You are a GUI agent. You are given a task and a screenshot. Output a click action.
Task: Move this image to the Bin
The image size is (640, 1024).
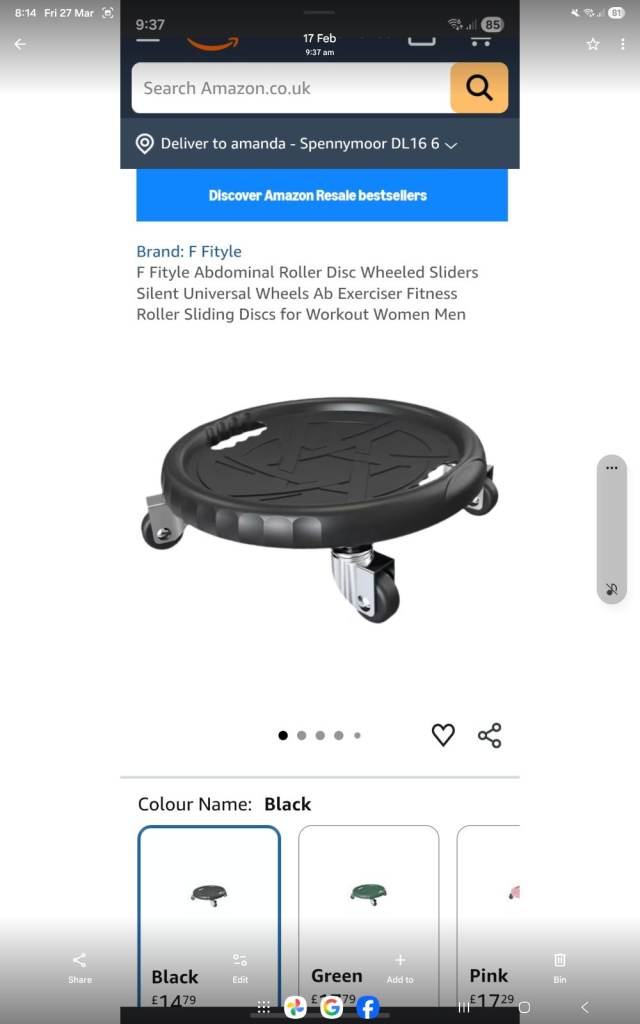560,966
